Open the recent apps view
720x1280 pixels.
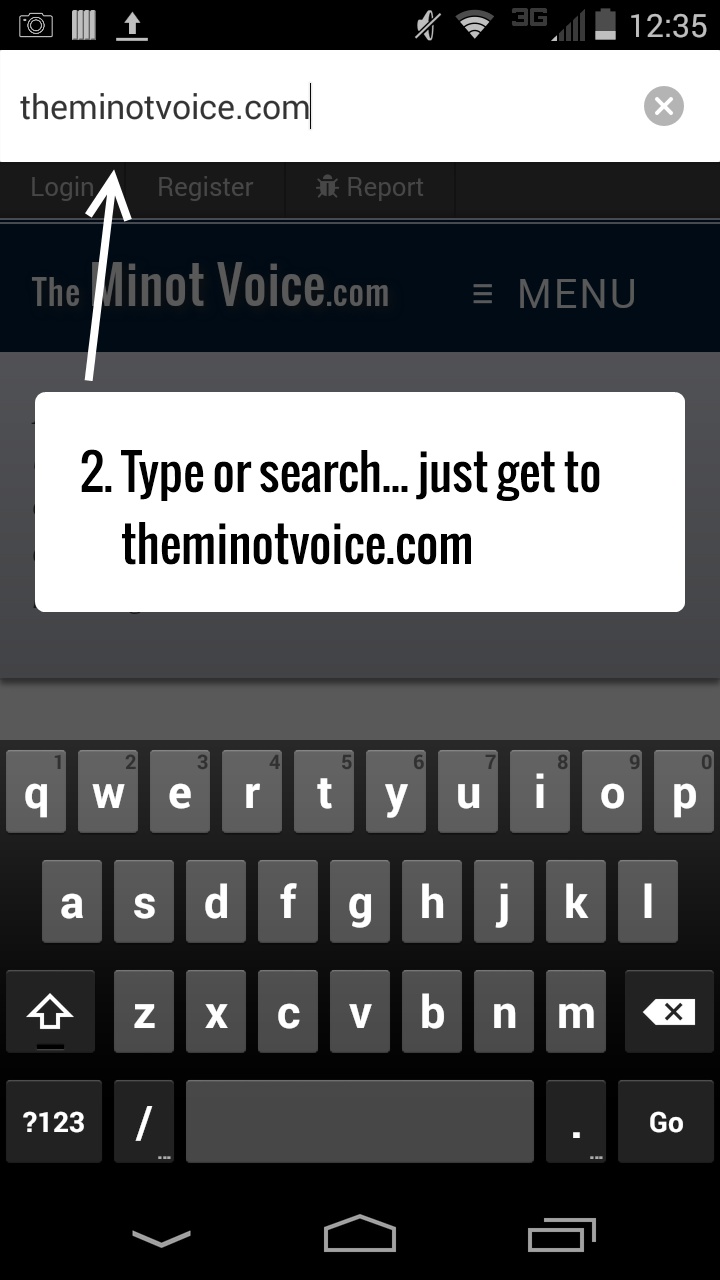pyautogui.click(x=561, y=1236)
